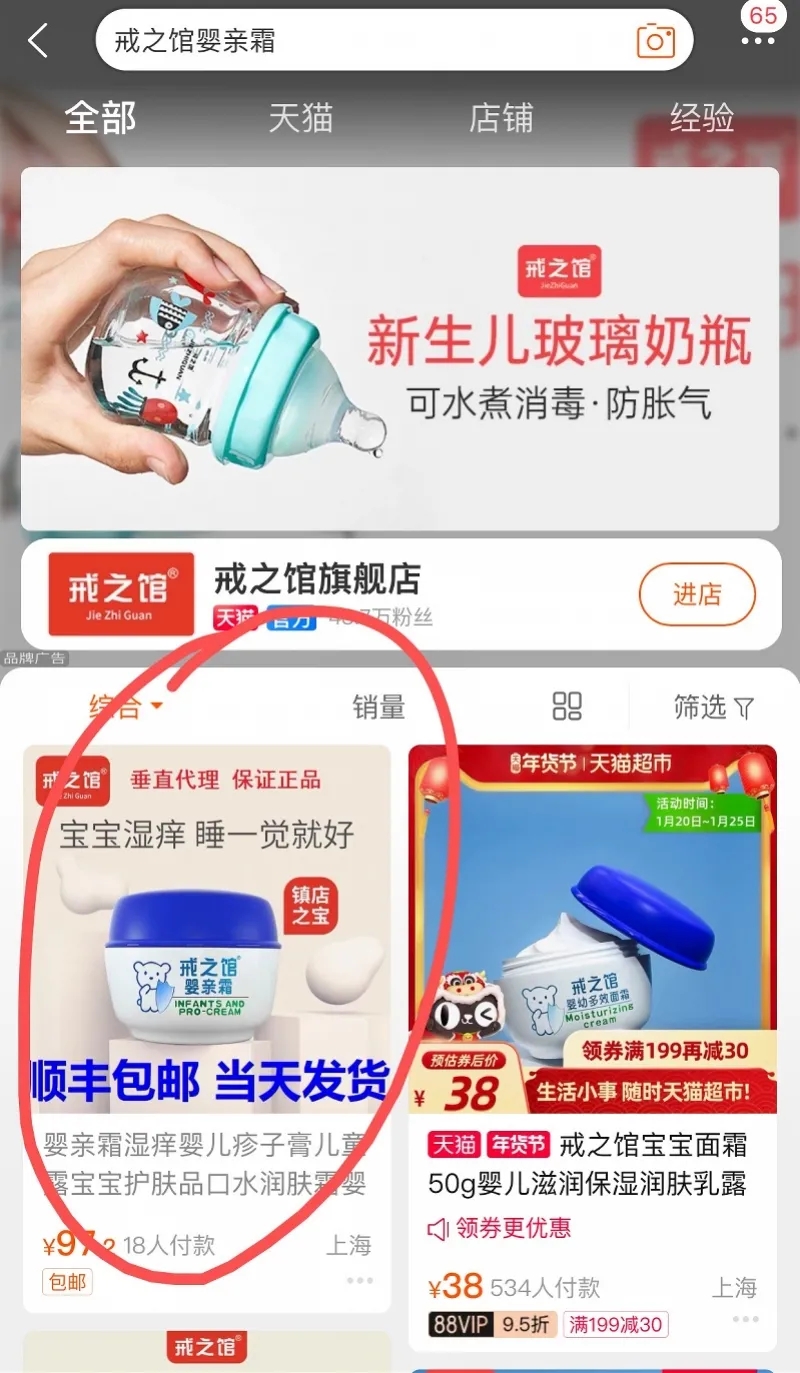Switch to the 经验 tab
The image size is (800, 1373).
point(702,118)
